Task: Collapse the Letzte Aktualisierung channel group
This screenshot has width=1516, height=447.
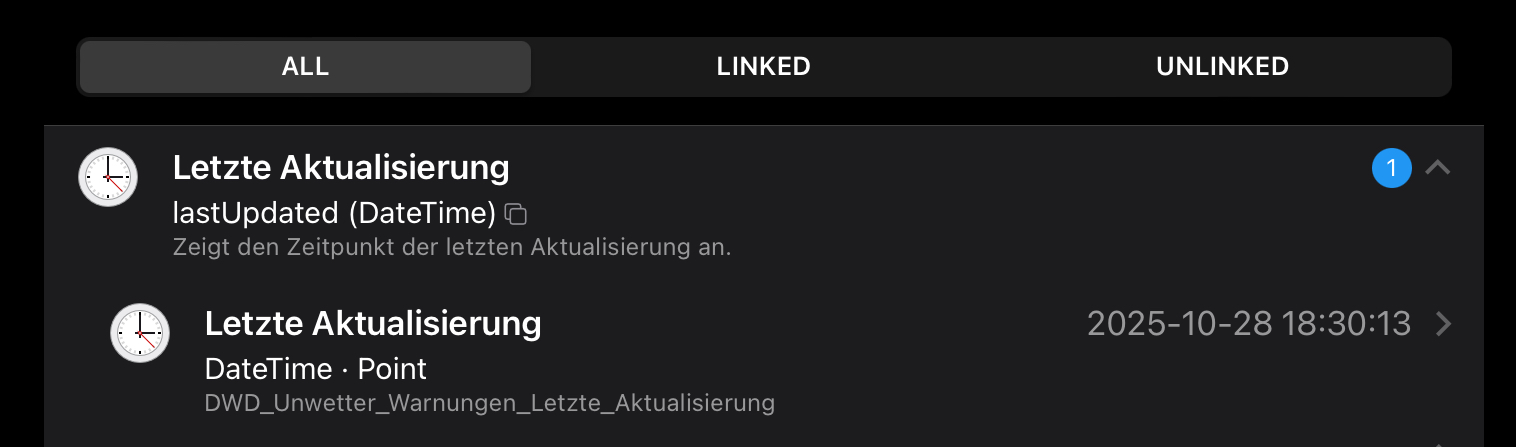Action: click(1437, 168)
